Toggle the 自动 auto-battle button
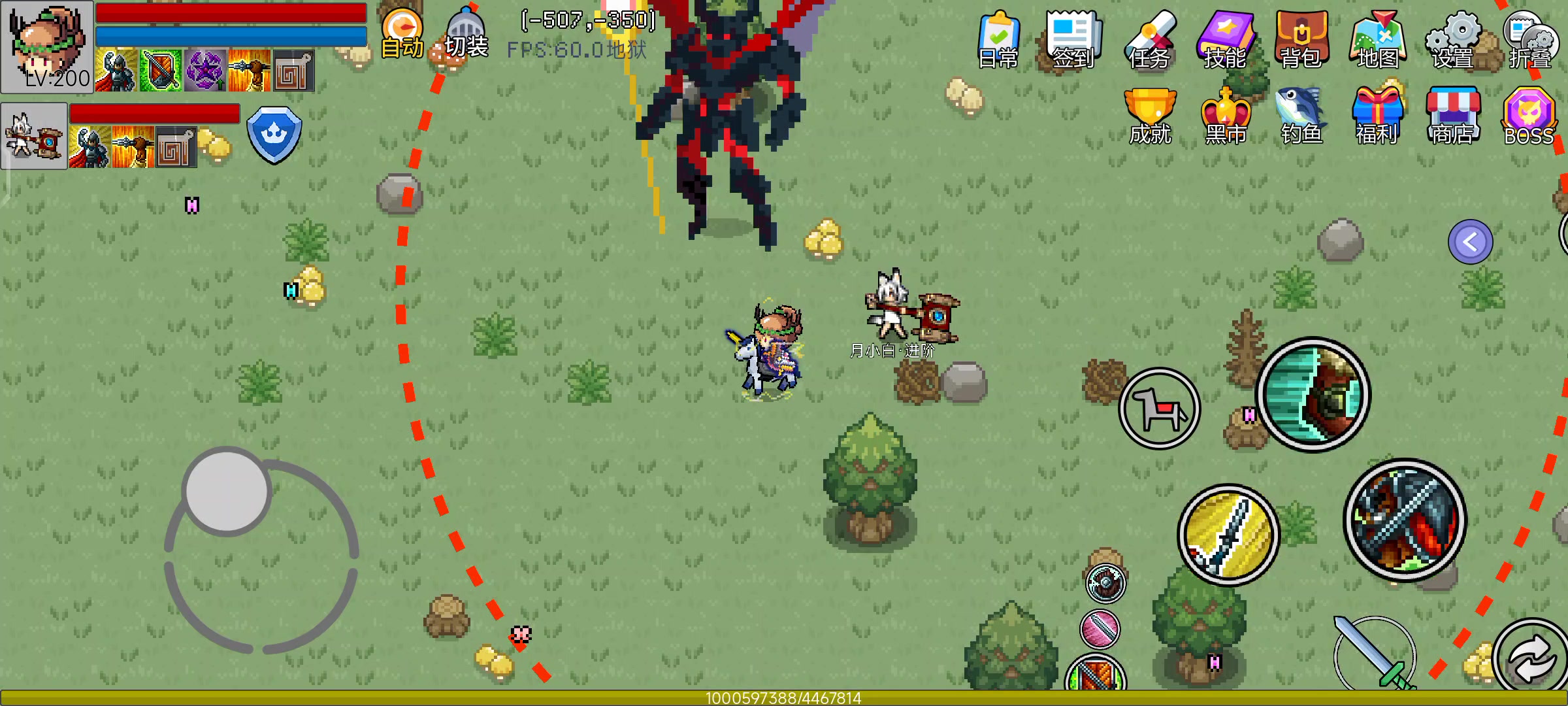This screenshot has height=706, width=1568. 402,34
